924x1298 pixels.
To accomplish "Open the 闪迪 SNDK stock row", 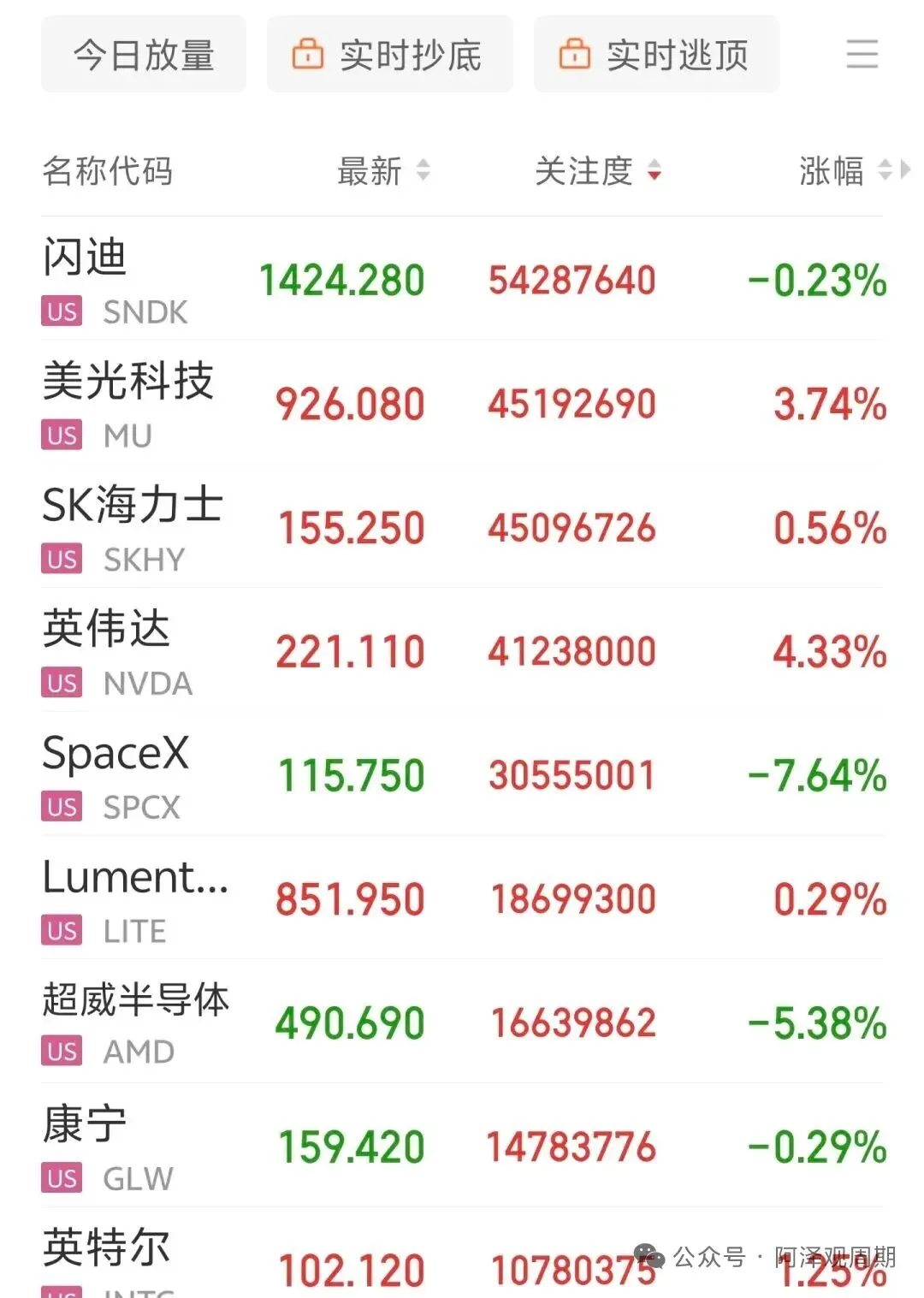I will tap(462, 279).
